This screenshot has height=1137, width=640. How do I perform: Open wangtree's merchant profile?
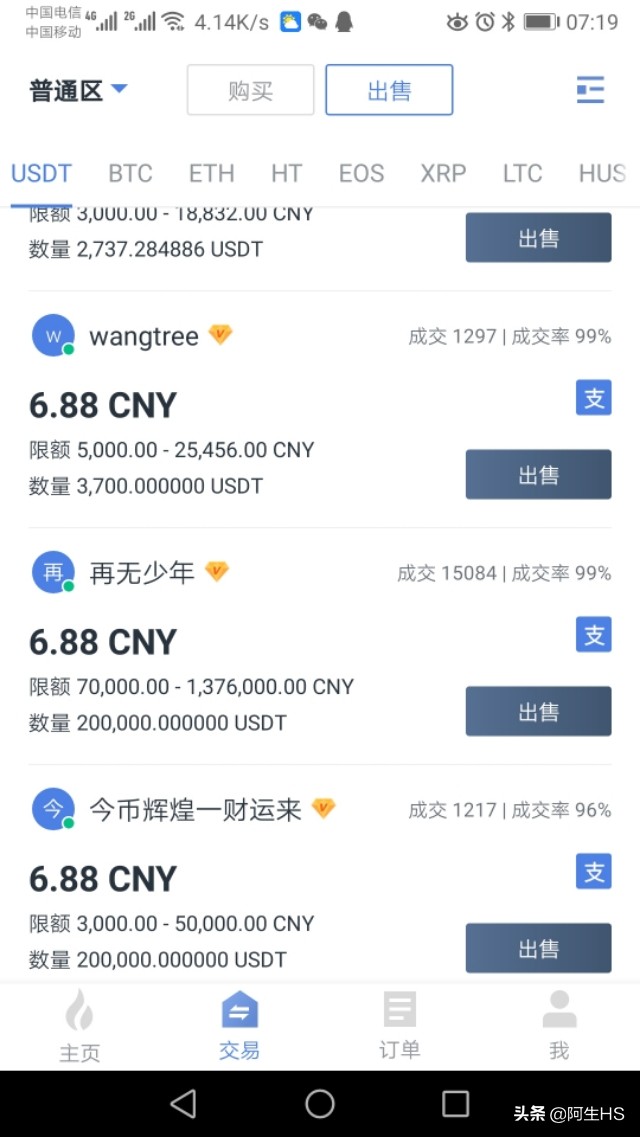[x=143, y=337]
